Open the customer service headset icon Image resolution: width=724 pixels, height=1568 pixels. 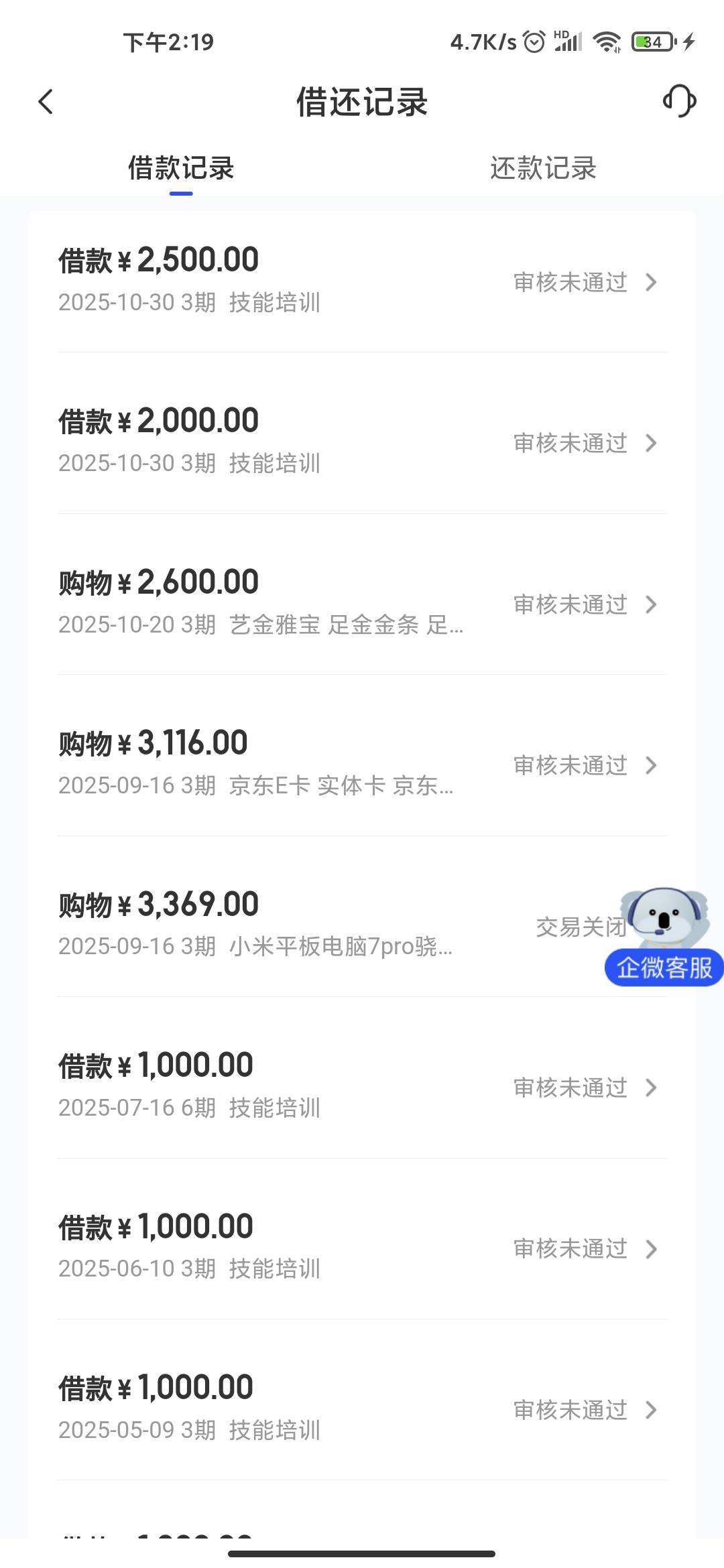coord(679,101)
